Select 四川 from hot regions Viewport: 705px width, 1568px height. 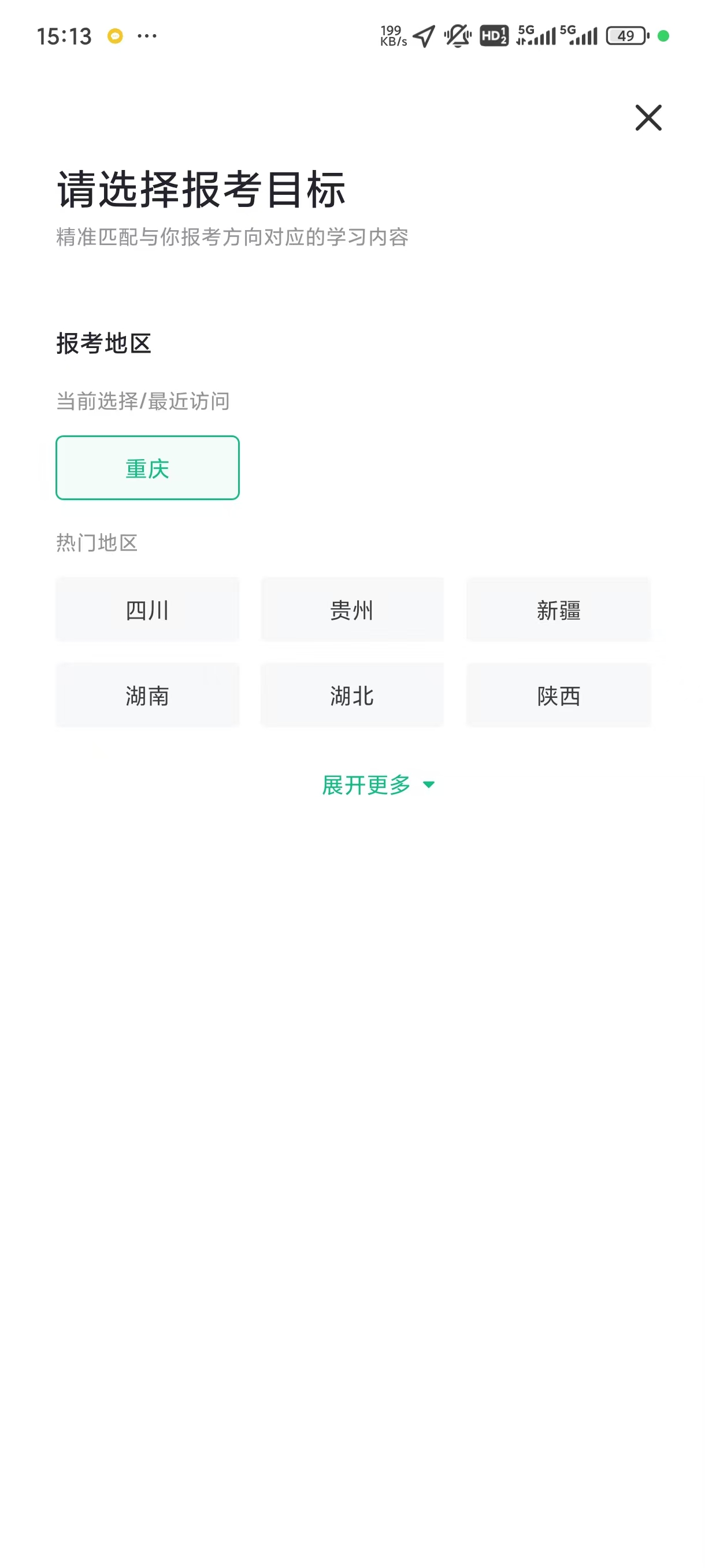tap(147, 609)
